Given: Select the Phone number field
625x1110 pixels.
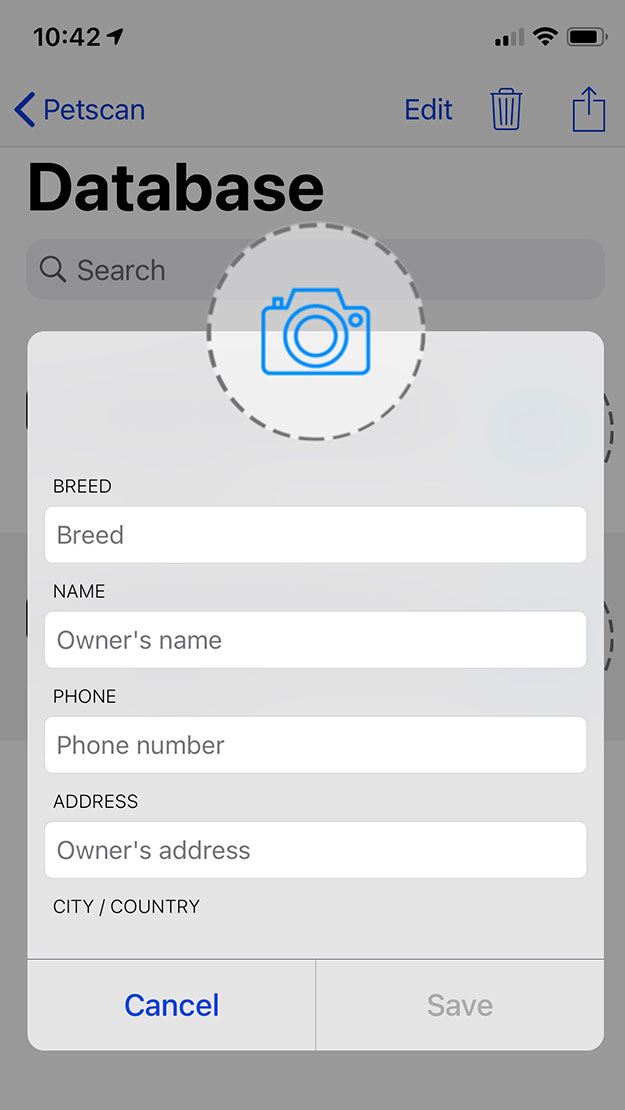Looking at the screenshot, I should [x=316, y=745].
